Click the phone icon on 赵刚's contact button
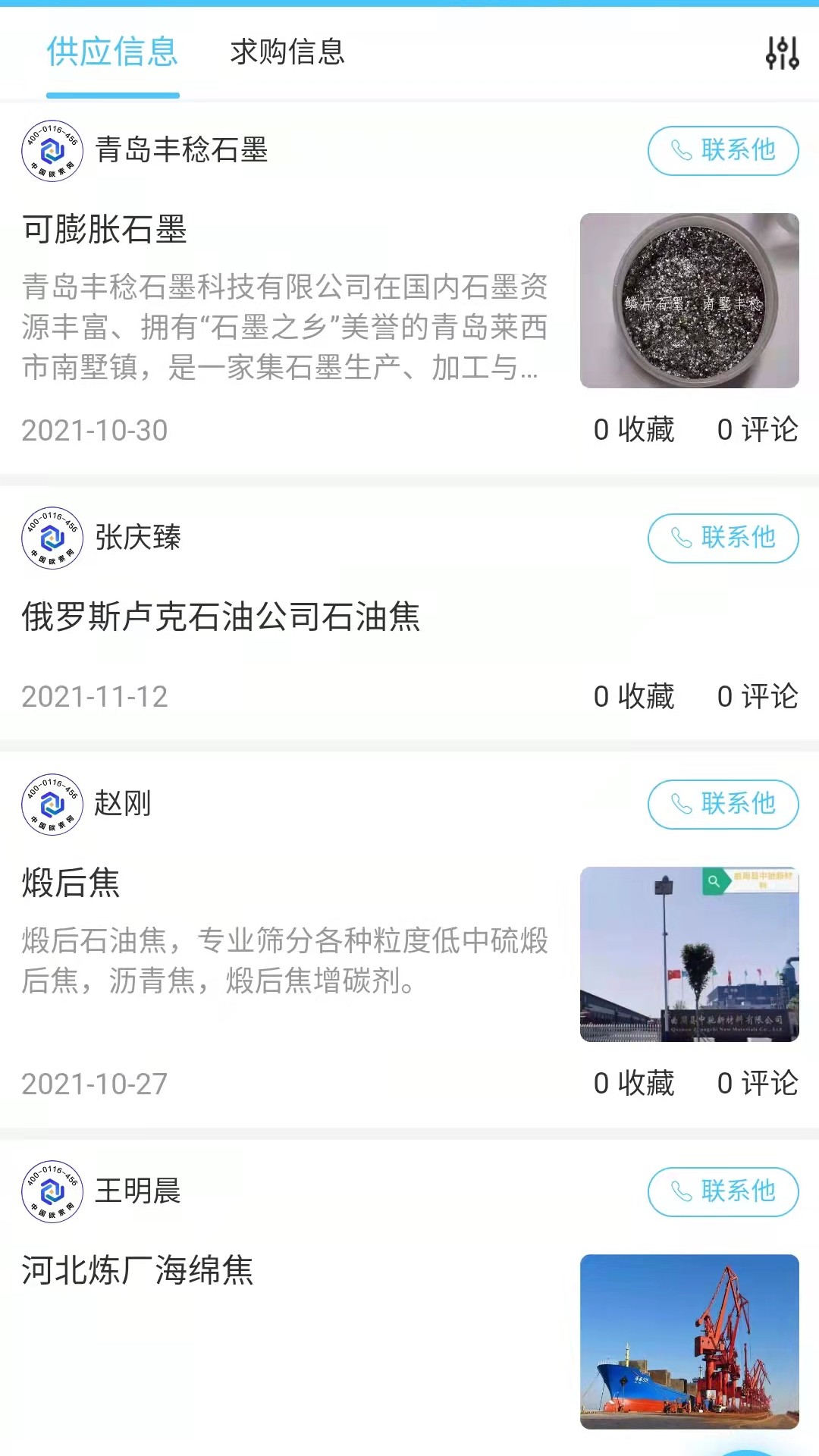Viewport: 819px width, 1456px height. 679,806
